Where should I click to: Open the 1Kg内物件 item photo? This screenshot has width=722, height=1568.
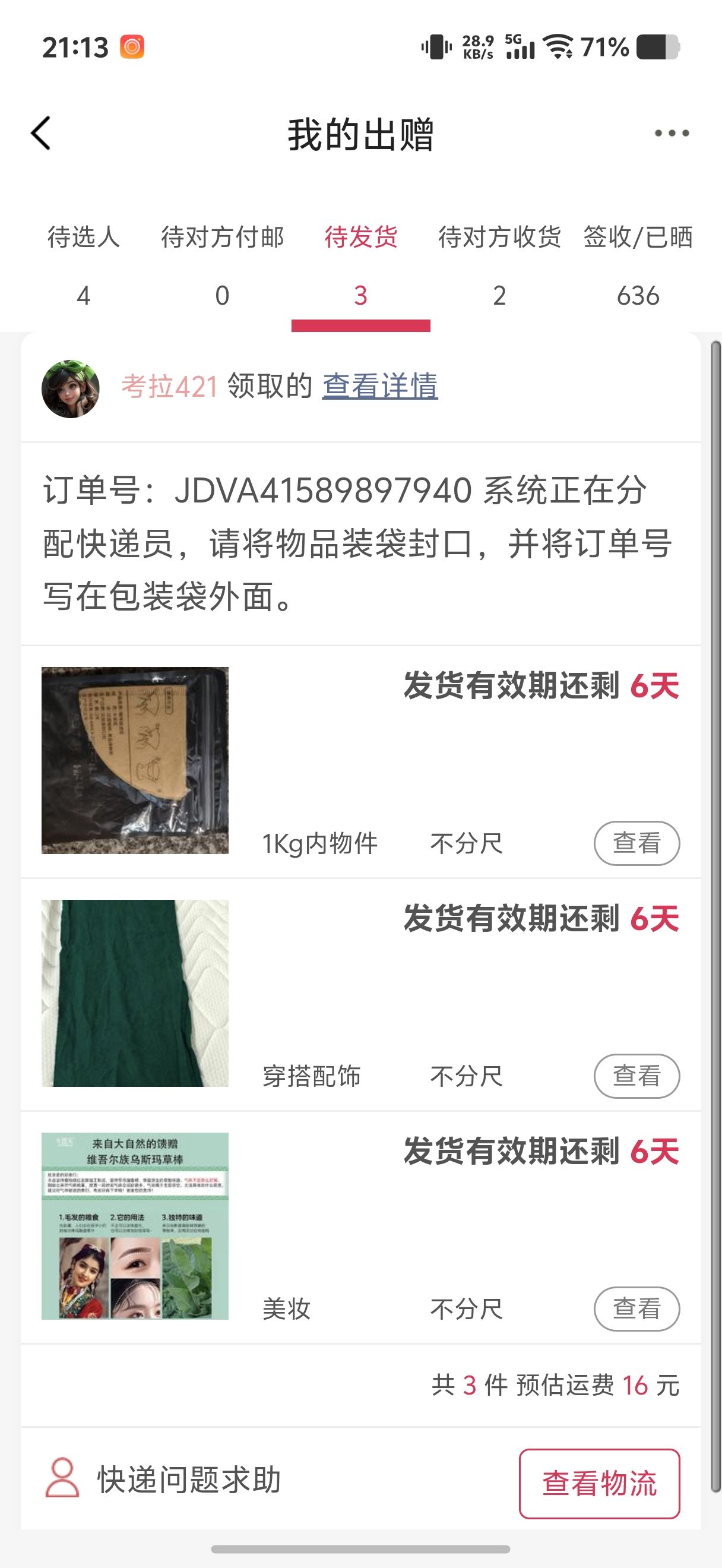[135, 760]
